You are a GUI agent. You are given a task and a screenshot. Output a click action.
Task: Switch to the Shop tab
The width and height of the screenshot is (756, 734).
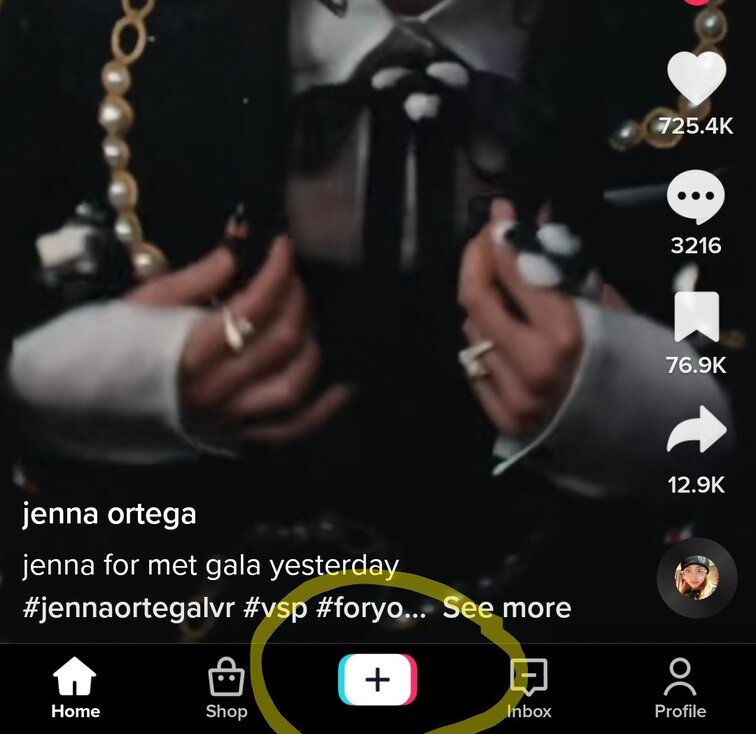pos(226,688)
